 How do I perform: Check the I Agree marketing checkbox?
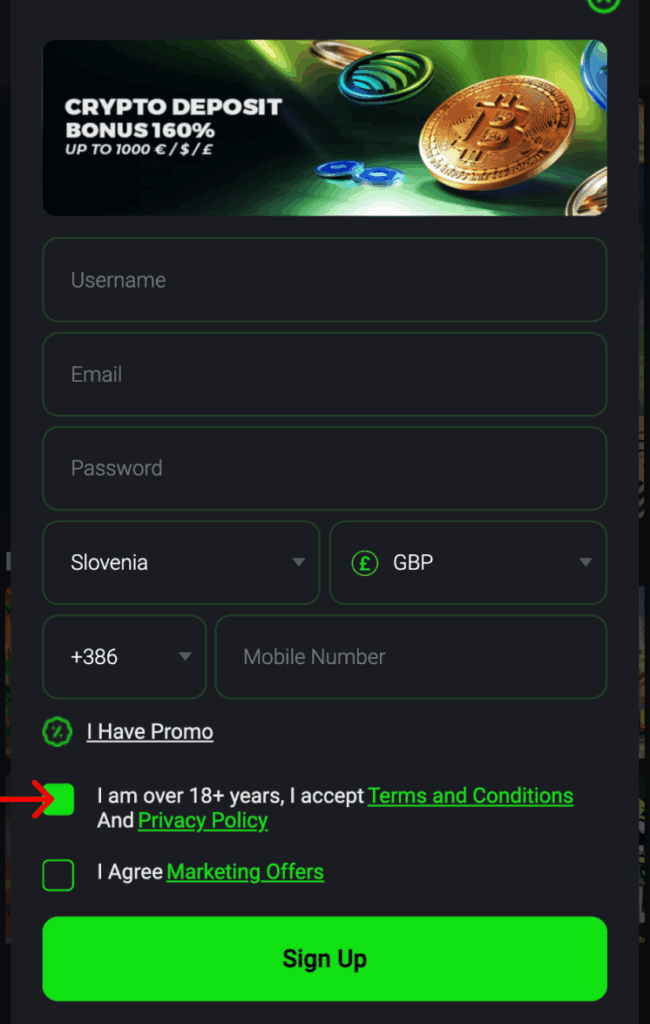[58, 875]
